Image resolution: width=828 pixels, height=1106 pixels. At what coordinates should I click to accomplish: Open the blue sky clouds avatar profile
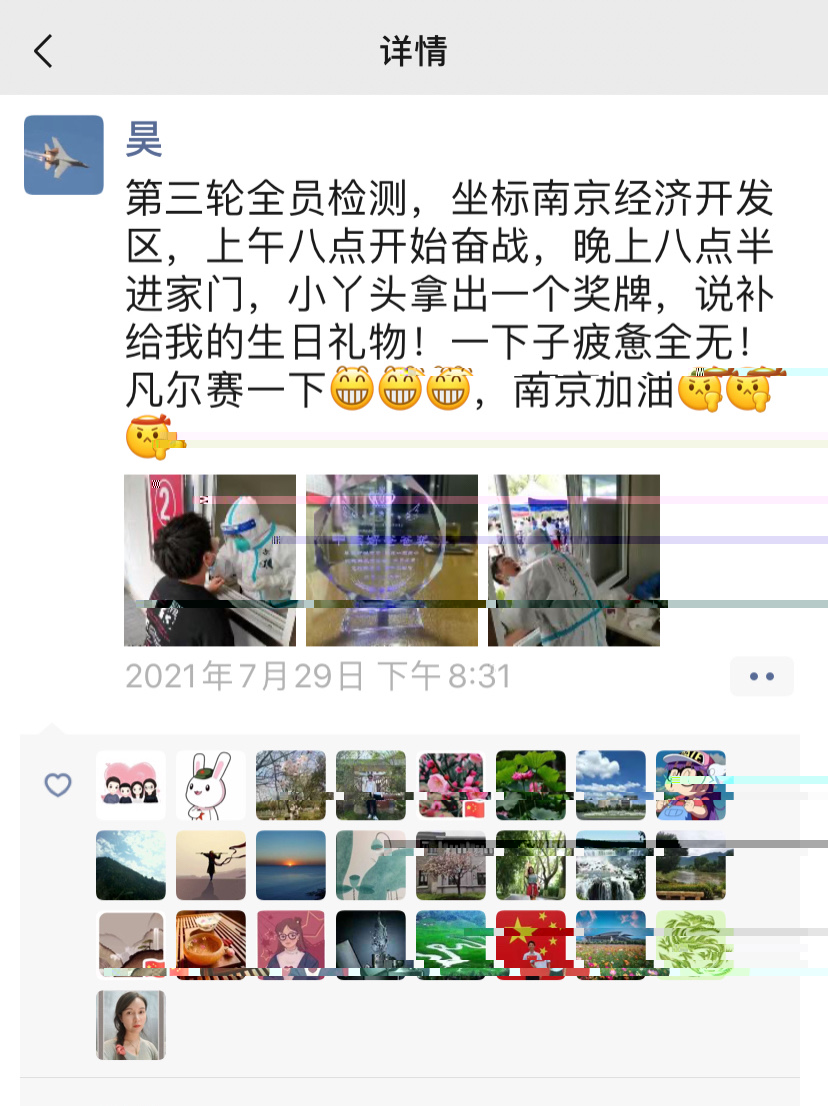[x=611, y=785]
